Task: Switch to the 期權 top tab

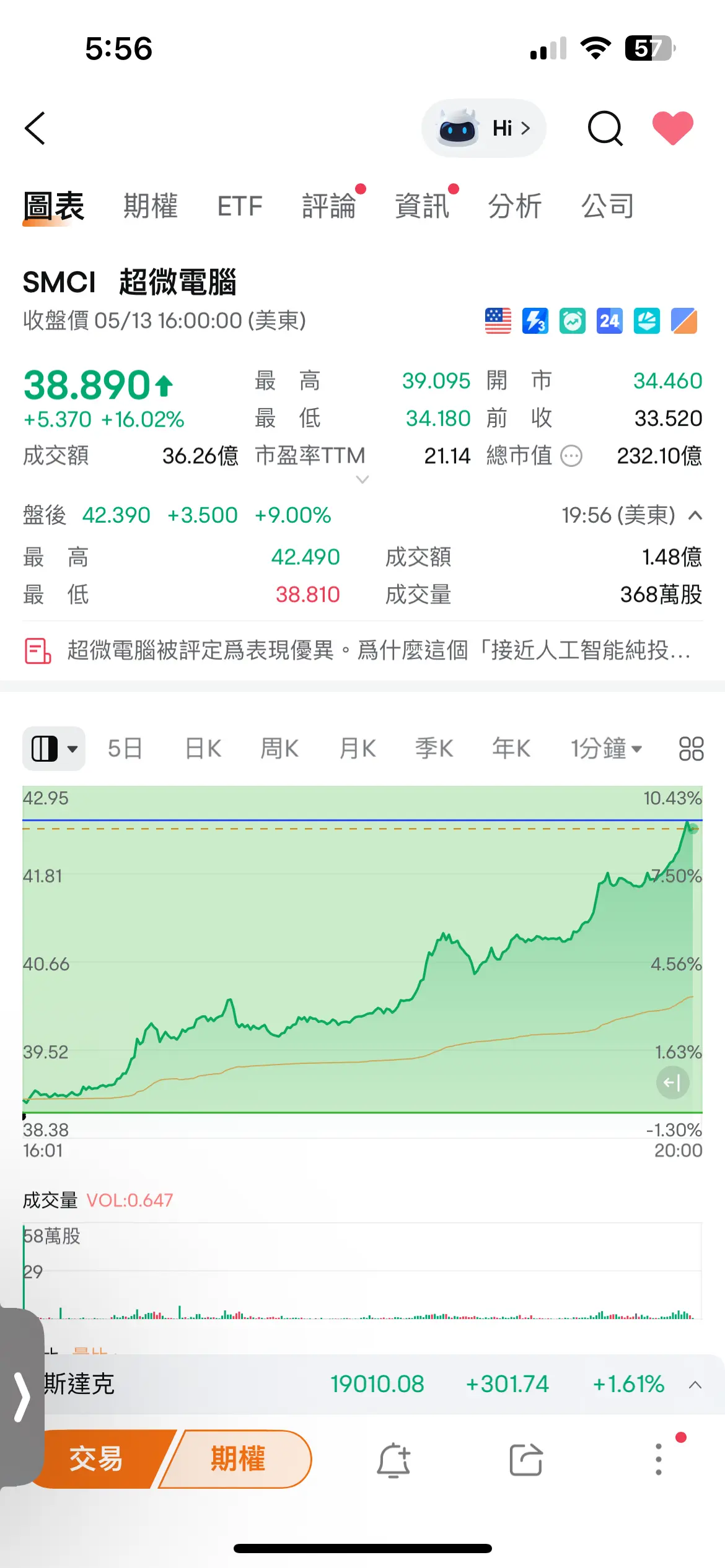Action: pos(150,206)
